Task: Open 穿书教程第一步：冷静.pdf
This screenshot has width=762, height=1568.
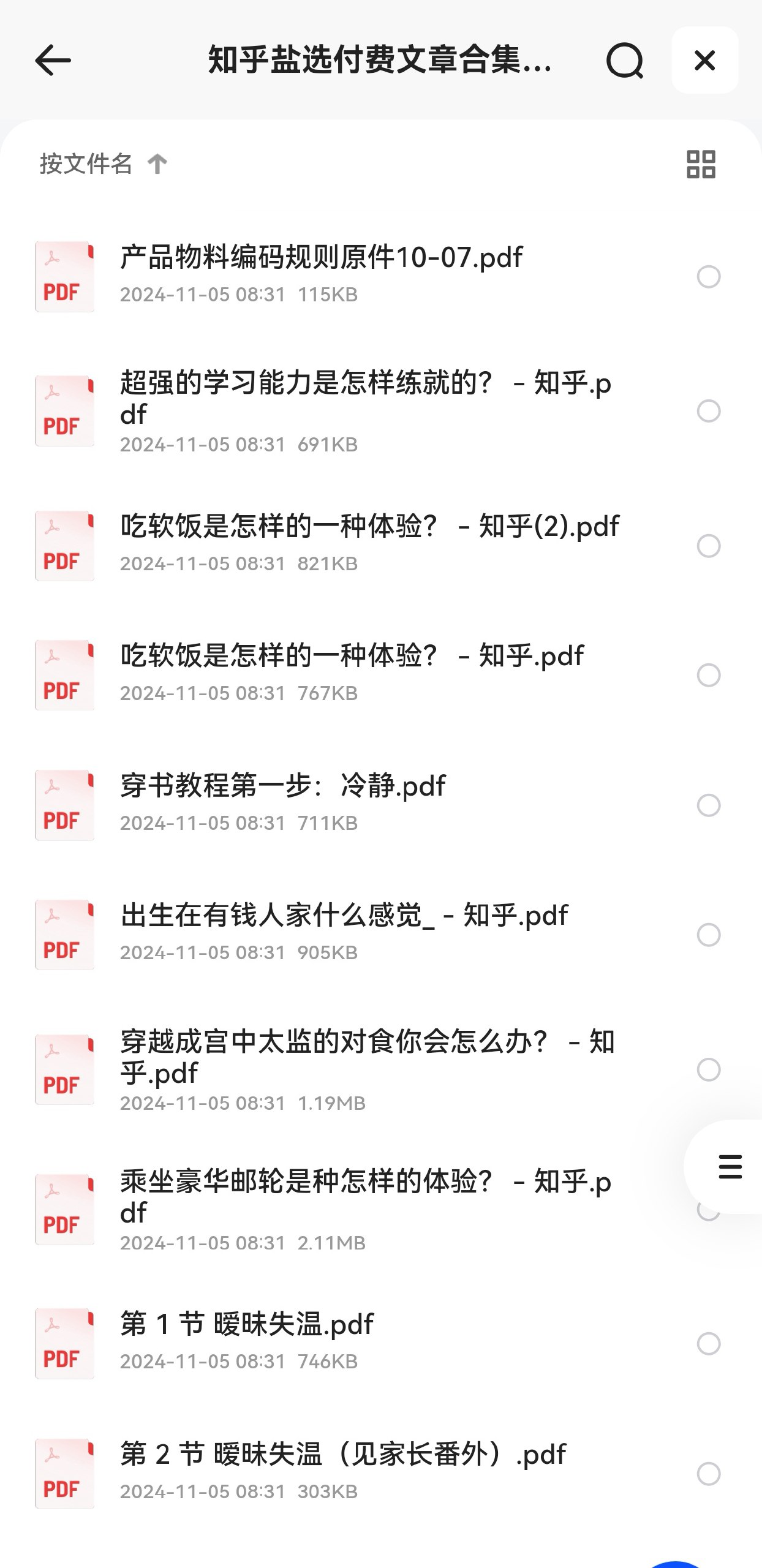Action: tap(282, 787)
